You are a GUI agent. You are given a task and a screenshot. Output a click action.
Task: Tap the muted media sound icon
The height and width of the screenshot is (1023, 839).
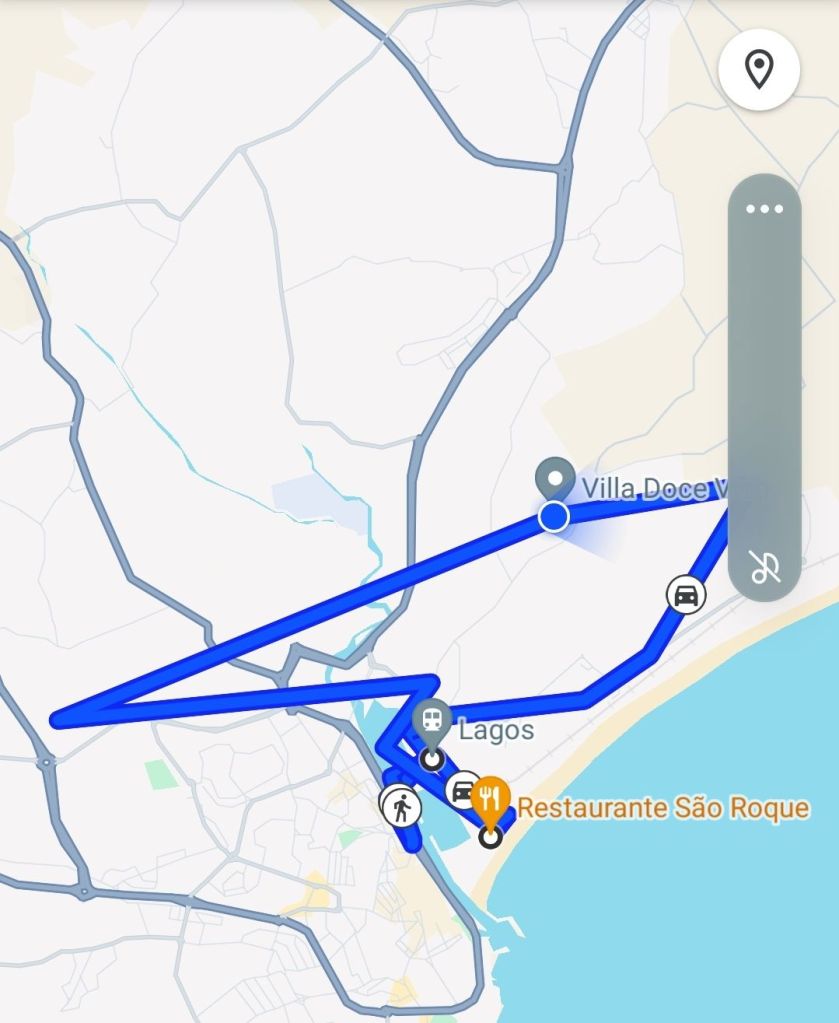pos(764,567)
